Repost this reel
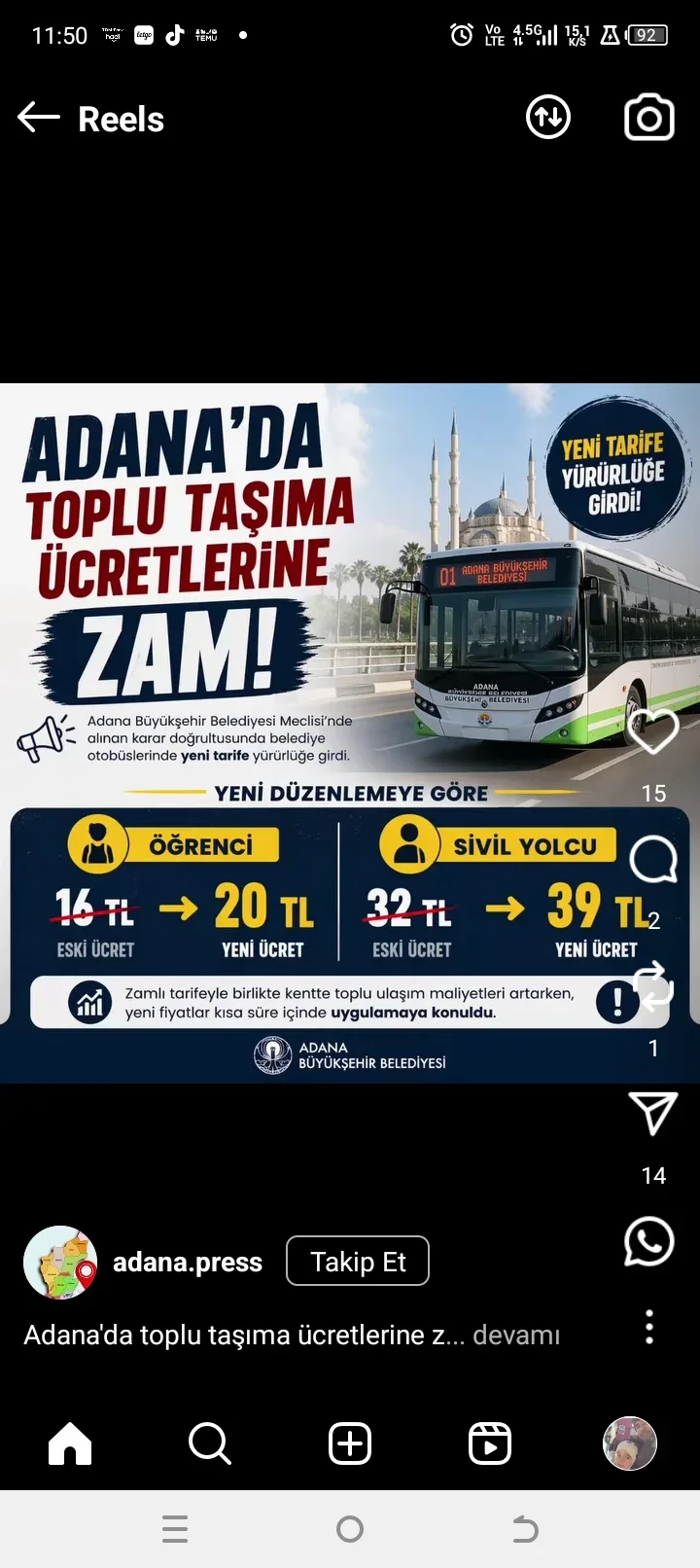The width and height of the screenshot is (700, 1568). click(653, 986)
